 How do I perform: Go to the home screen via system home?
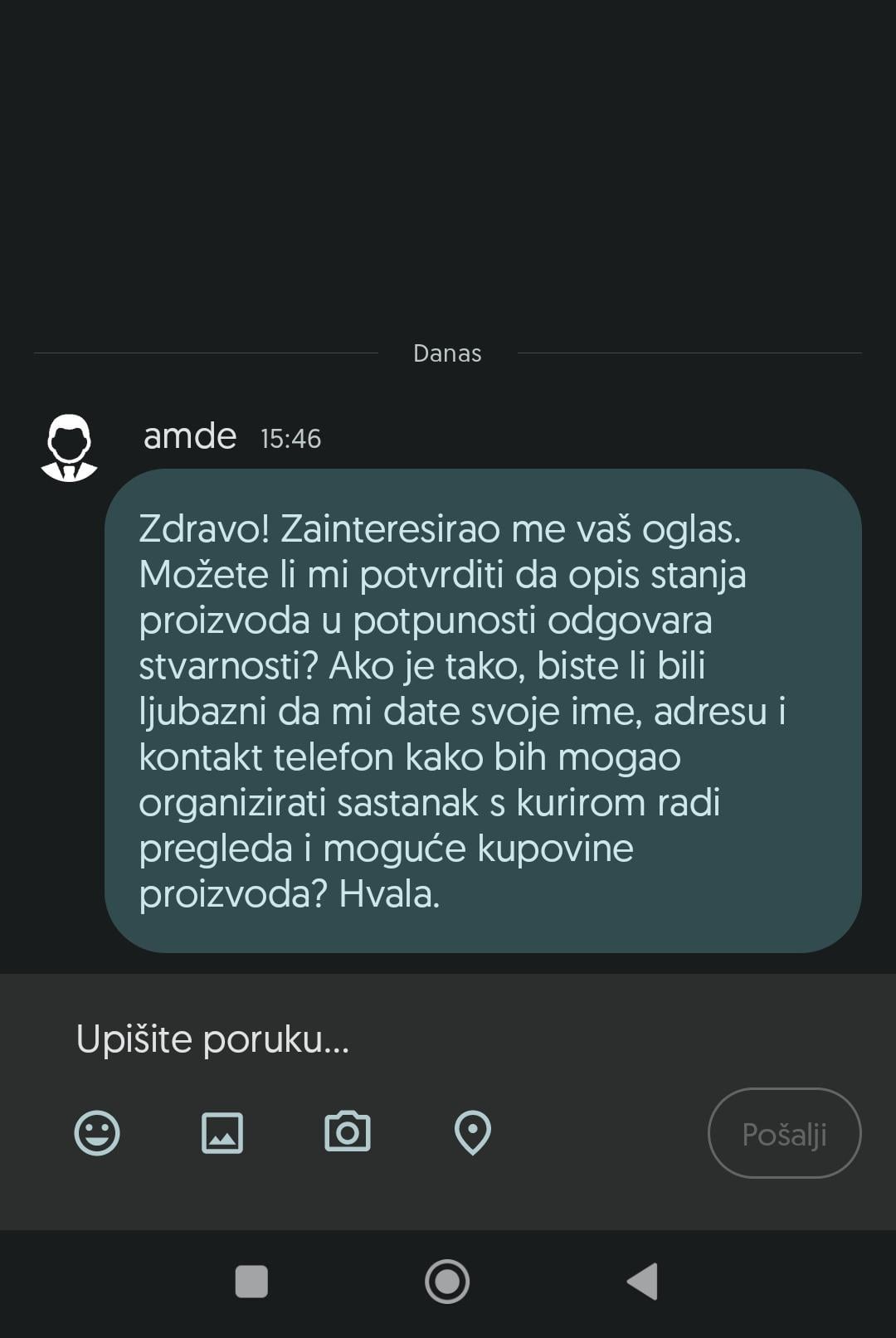pyautogui.click(x=447, y=1281)
